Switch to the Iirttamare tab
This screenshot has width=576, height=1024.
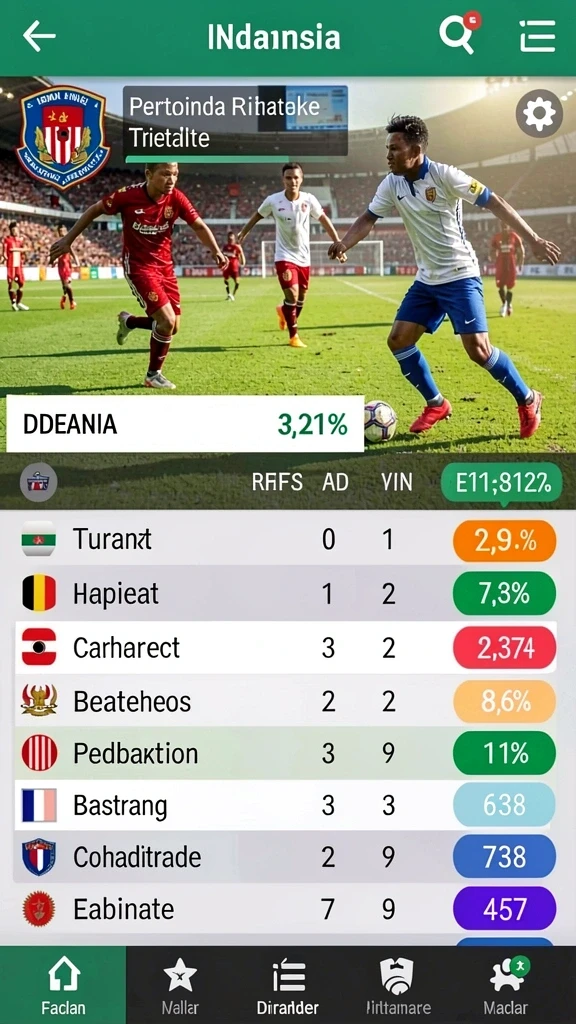[396, 985]
